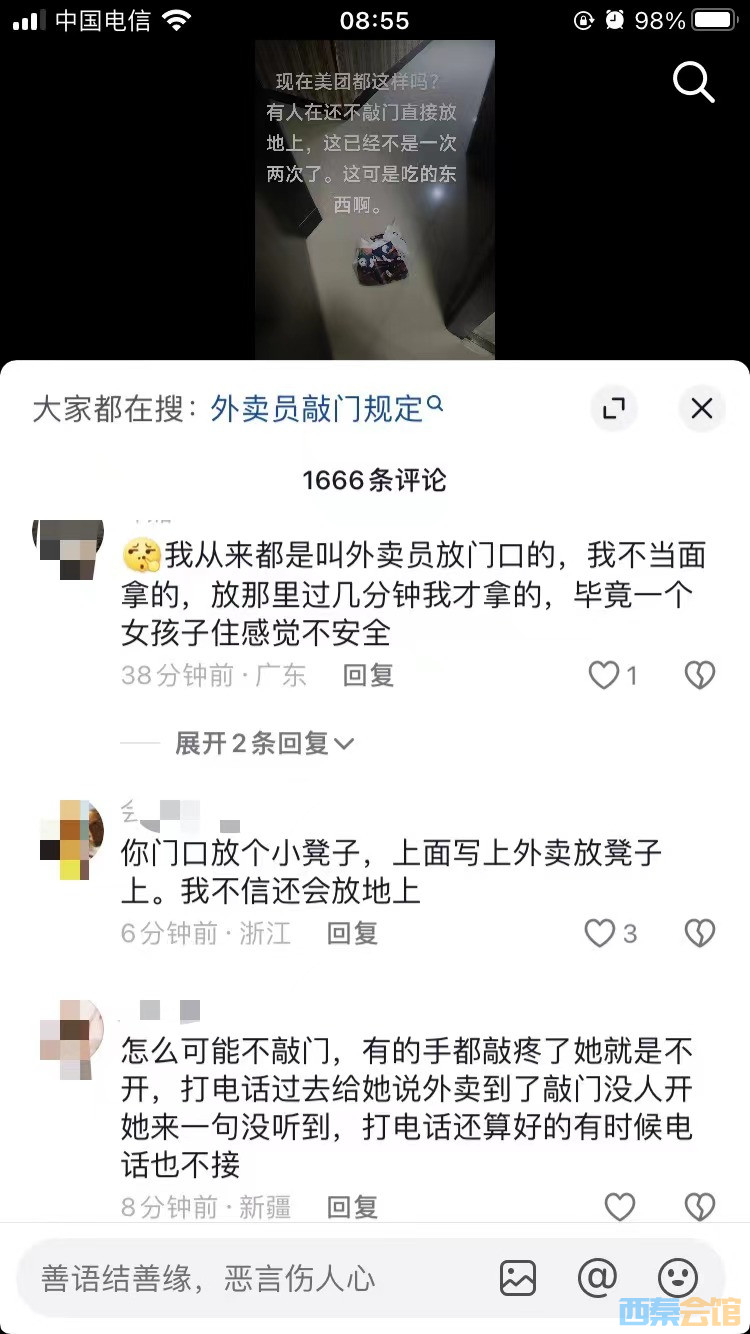The height and width of the screenshot is (1334, 750).
Task: Mention someone with the @ icon
Action: pyautogui.click(x=597, y=1278)
